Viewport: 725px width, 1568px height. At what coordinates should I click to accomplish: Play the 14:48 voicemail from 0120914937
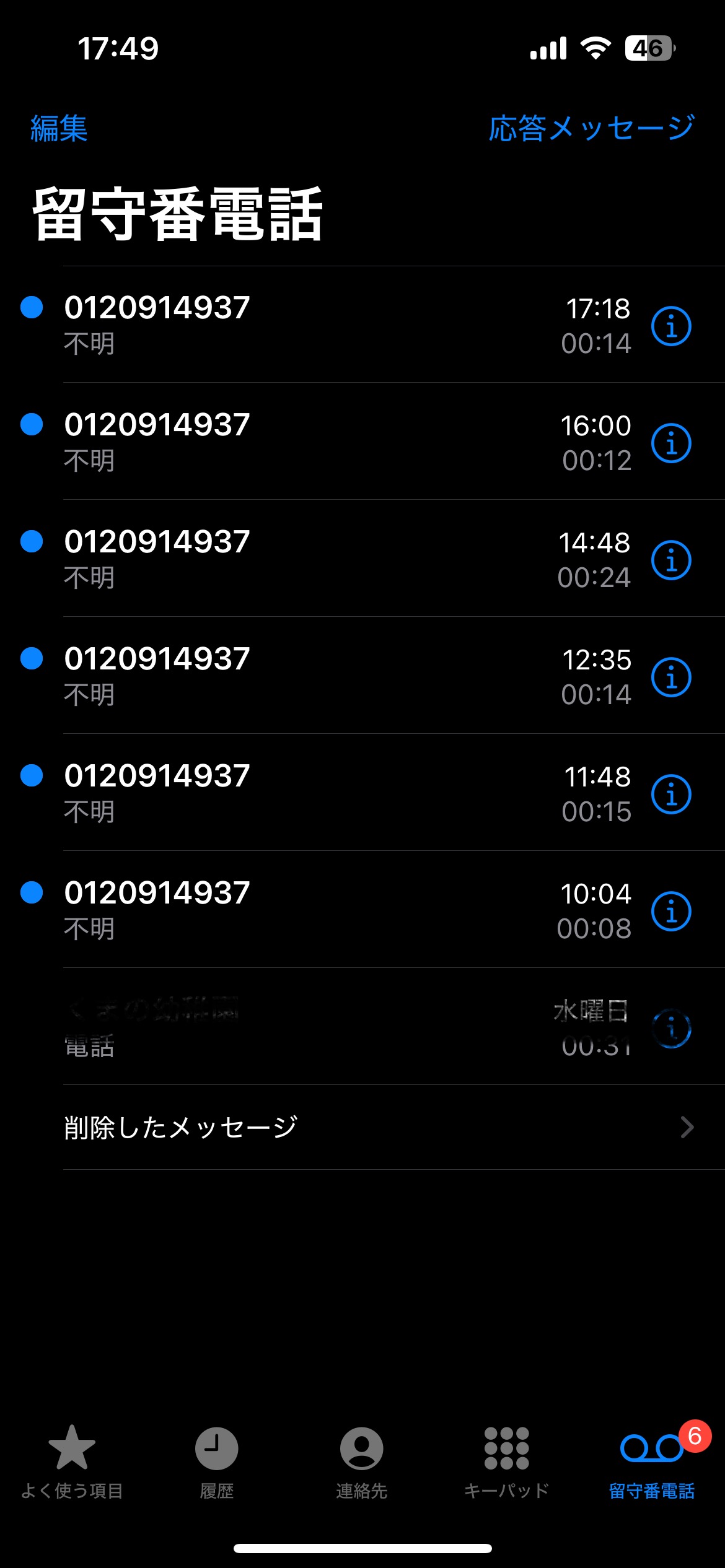[362, 559]
